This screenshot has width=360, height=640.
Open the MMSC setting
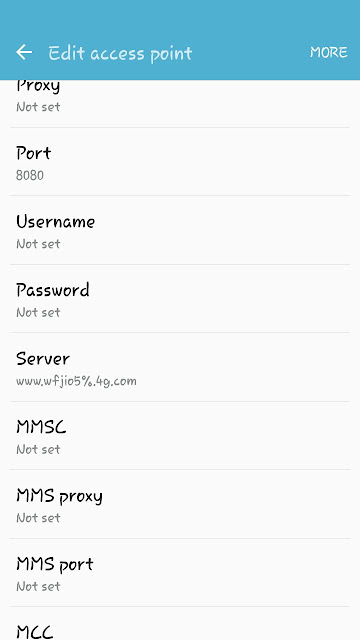[x=180, y=436]
